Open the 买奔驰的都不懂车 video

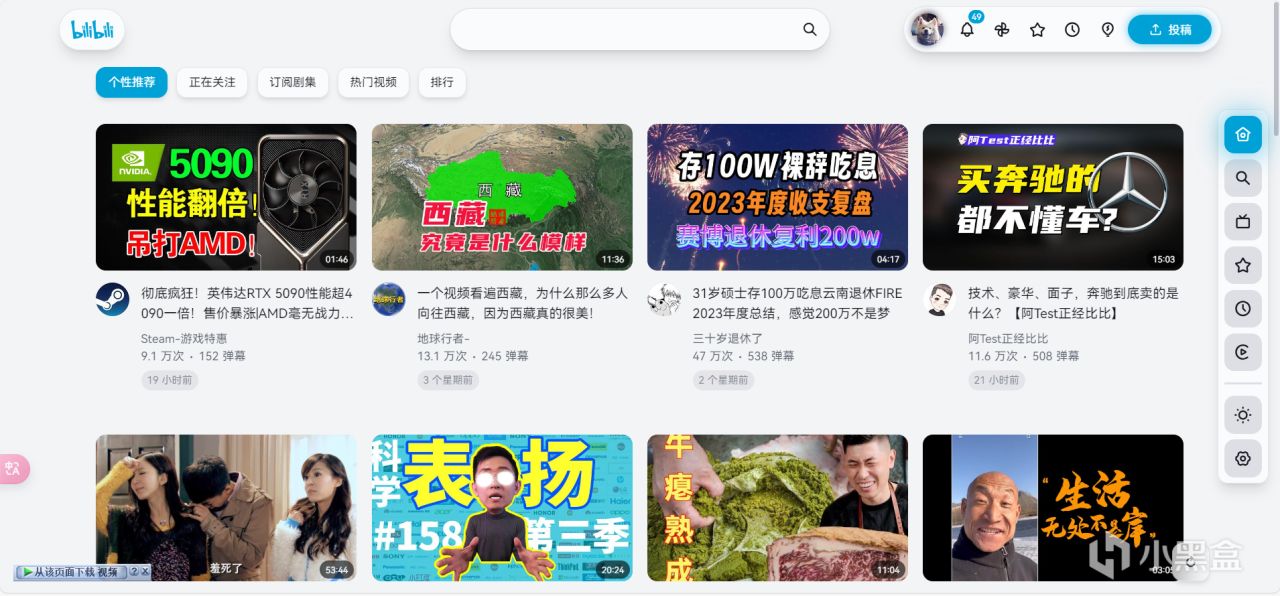tap(1052, 197)
